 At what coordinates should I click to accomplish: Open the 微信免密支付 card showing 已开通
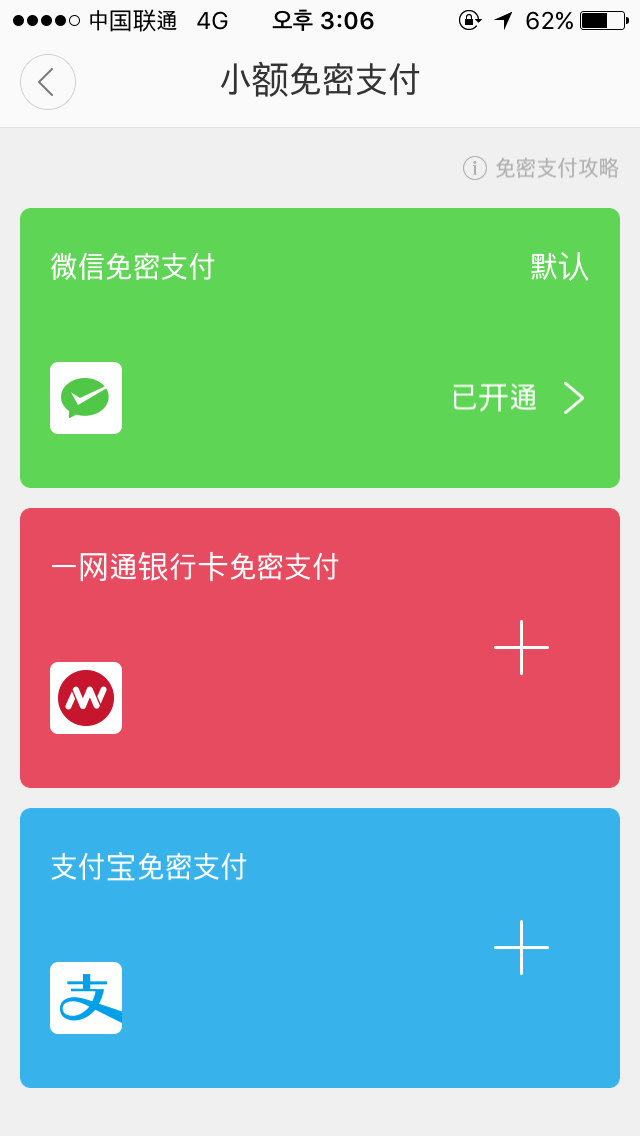[320, 348]
